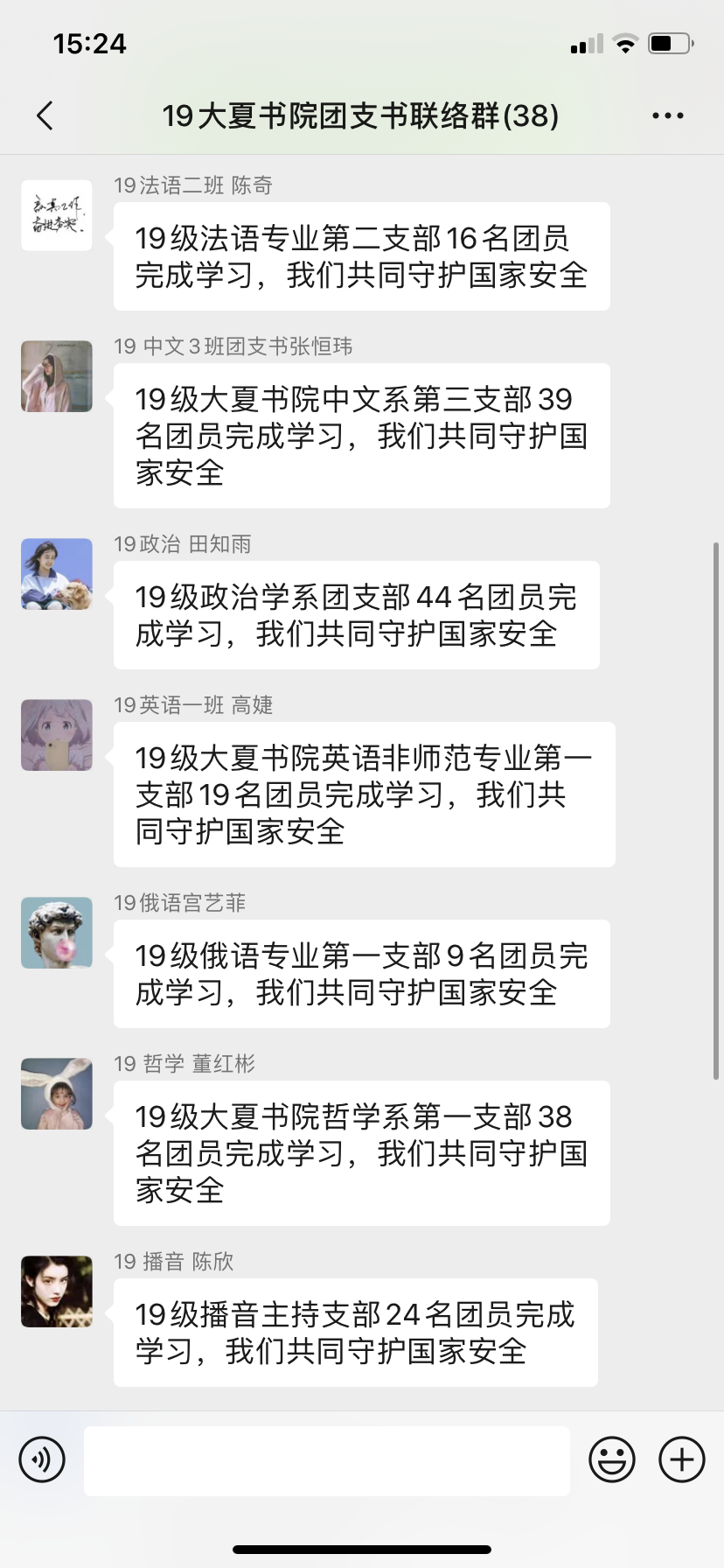Open 陈欣's profile avatar
The width and height of the screenshot is (724, 1568).
(x=57, y=1291)
